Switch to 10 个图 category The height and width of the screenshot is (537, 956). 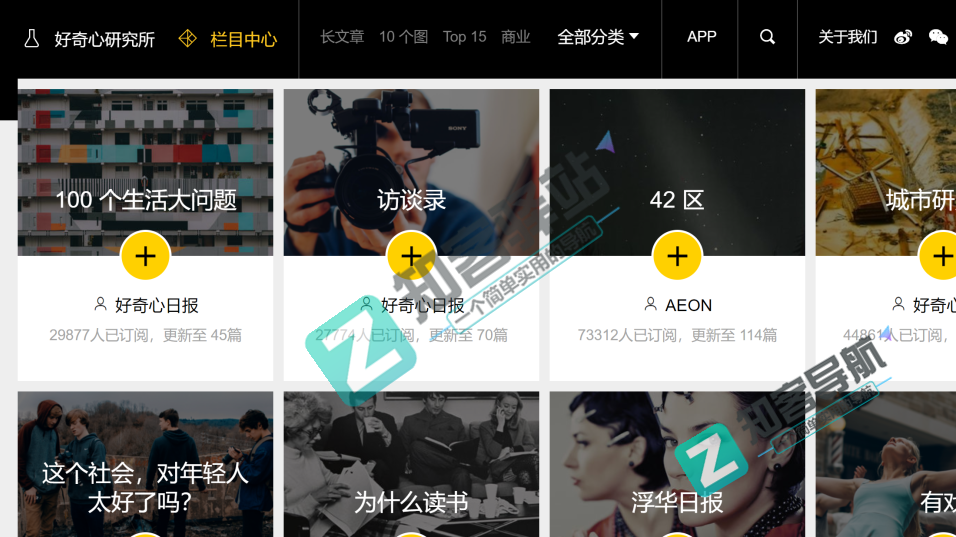click(403, 37)
